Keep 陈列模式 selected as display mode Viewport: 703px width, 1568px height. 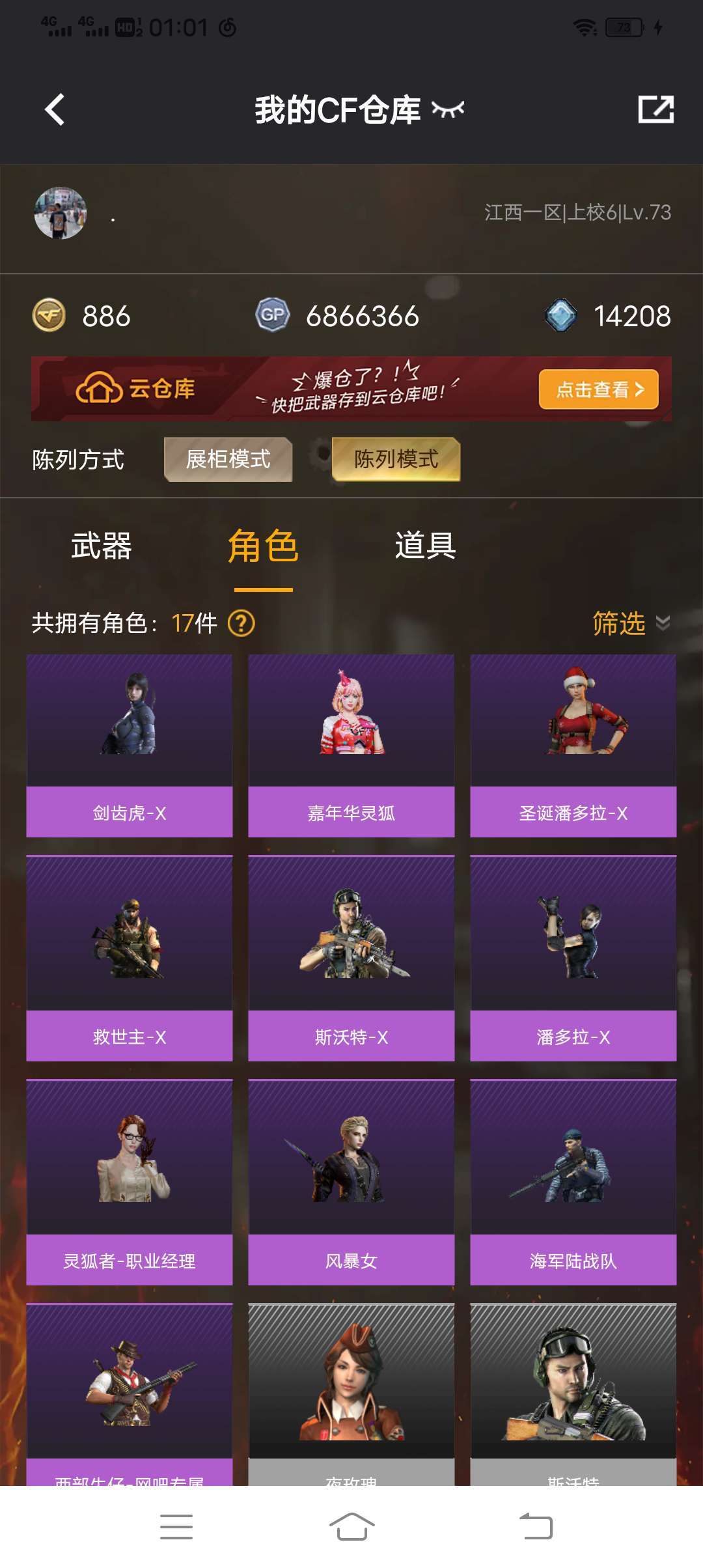pyautogui.click(x=396, y=459)
